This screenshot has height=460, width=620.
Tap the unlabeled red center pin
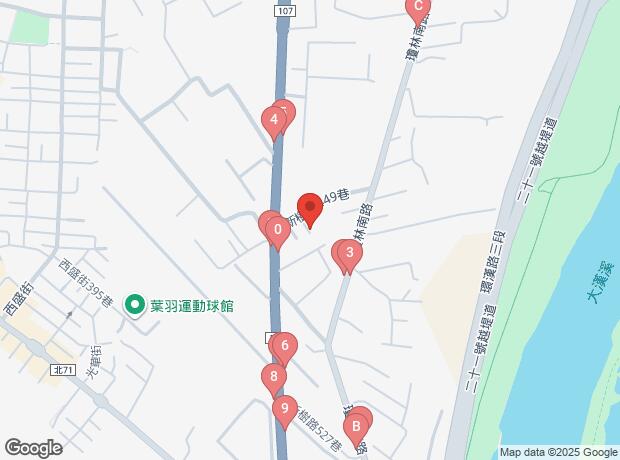[x=309, y=208]
